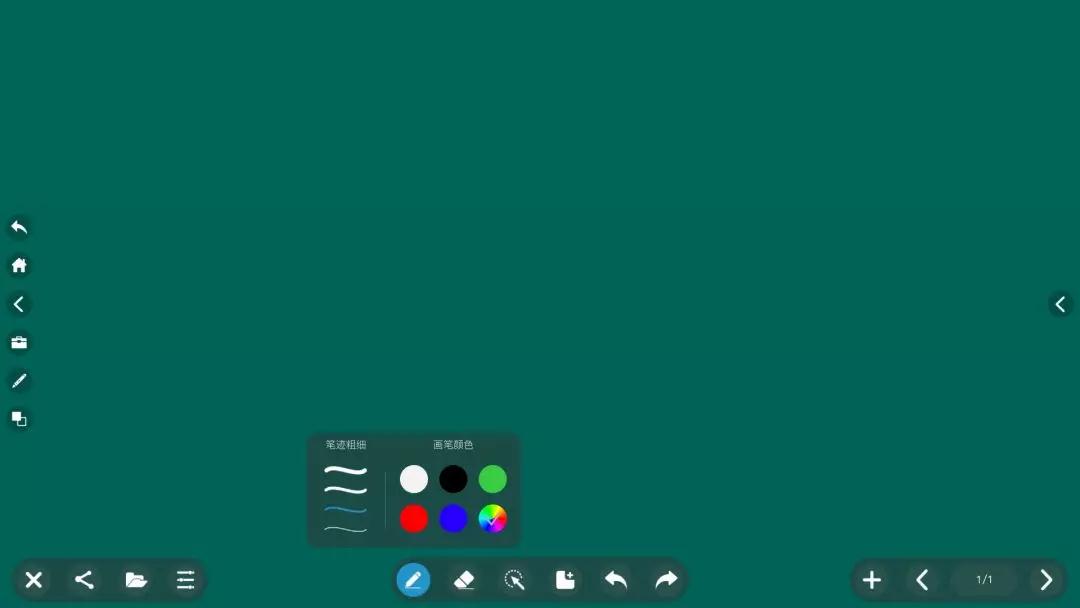Undo the last stroke in bottom toolbar

click(616, 580)
